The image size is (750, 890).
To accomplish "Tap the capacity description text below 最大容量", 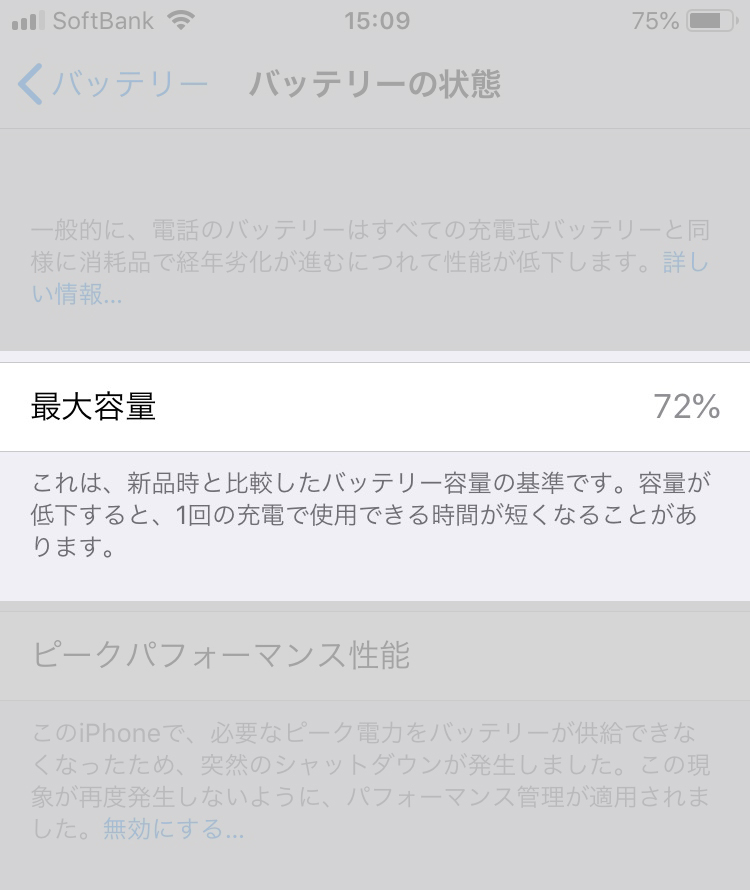I will click(374, 517).
